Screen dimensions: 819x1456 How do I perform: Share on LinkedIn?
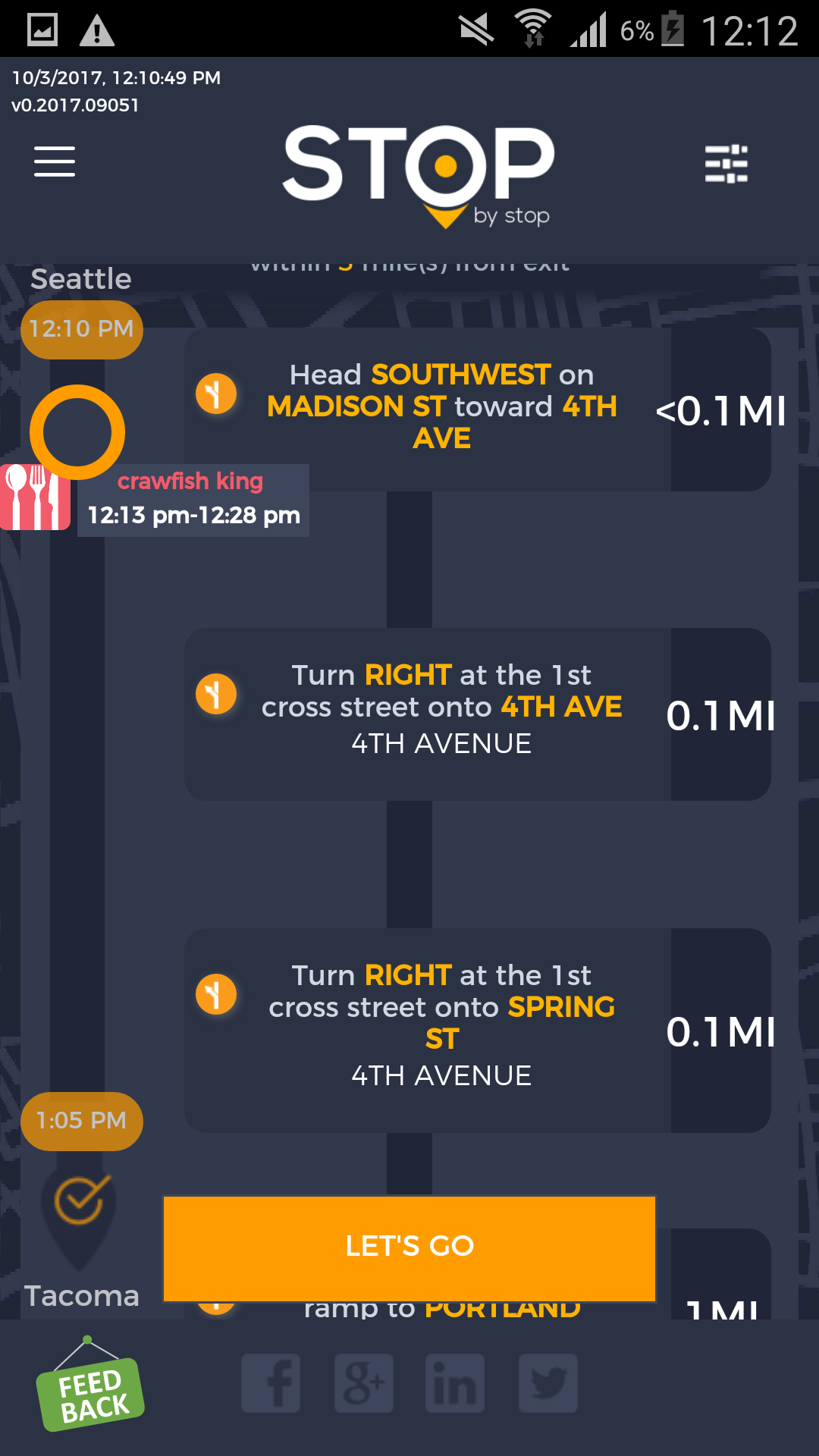(x=455, y=1383)
